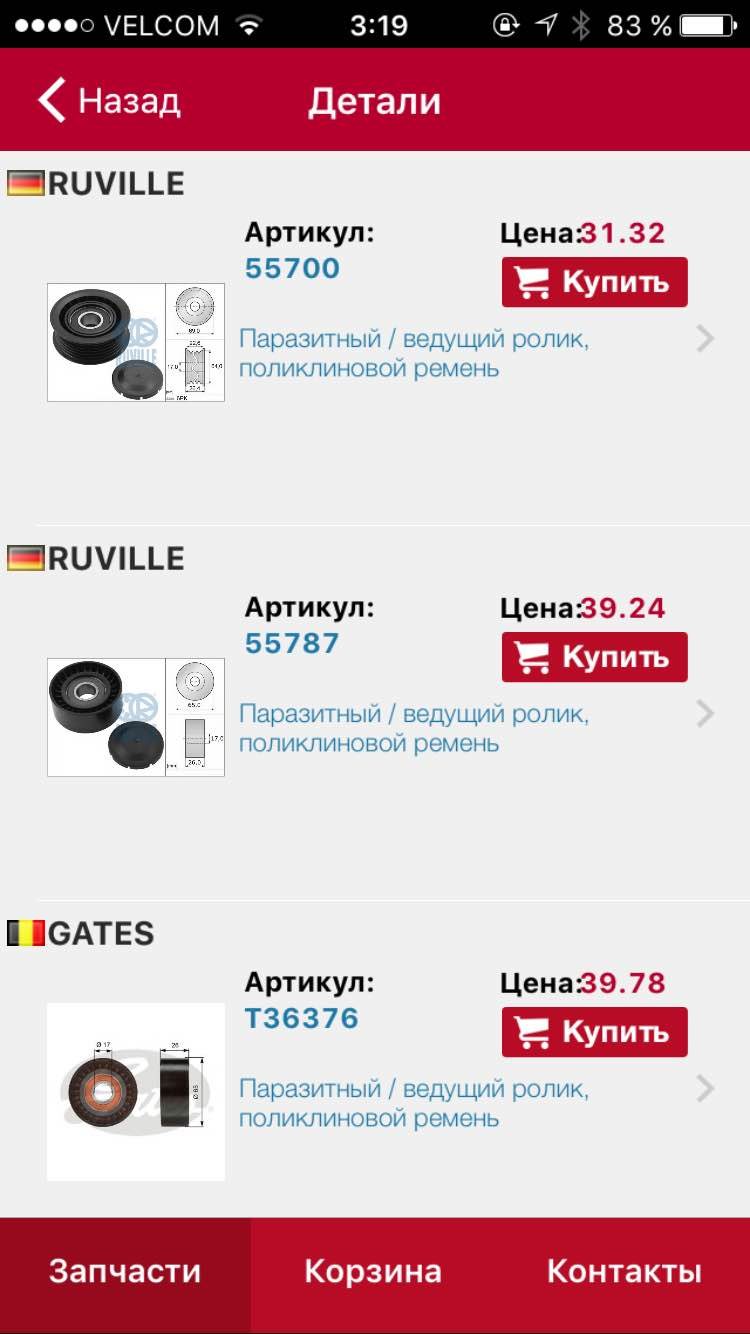Open details chevron for article 55700

pyautogui.click(x=706, y=339)
